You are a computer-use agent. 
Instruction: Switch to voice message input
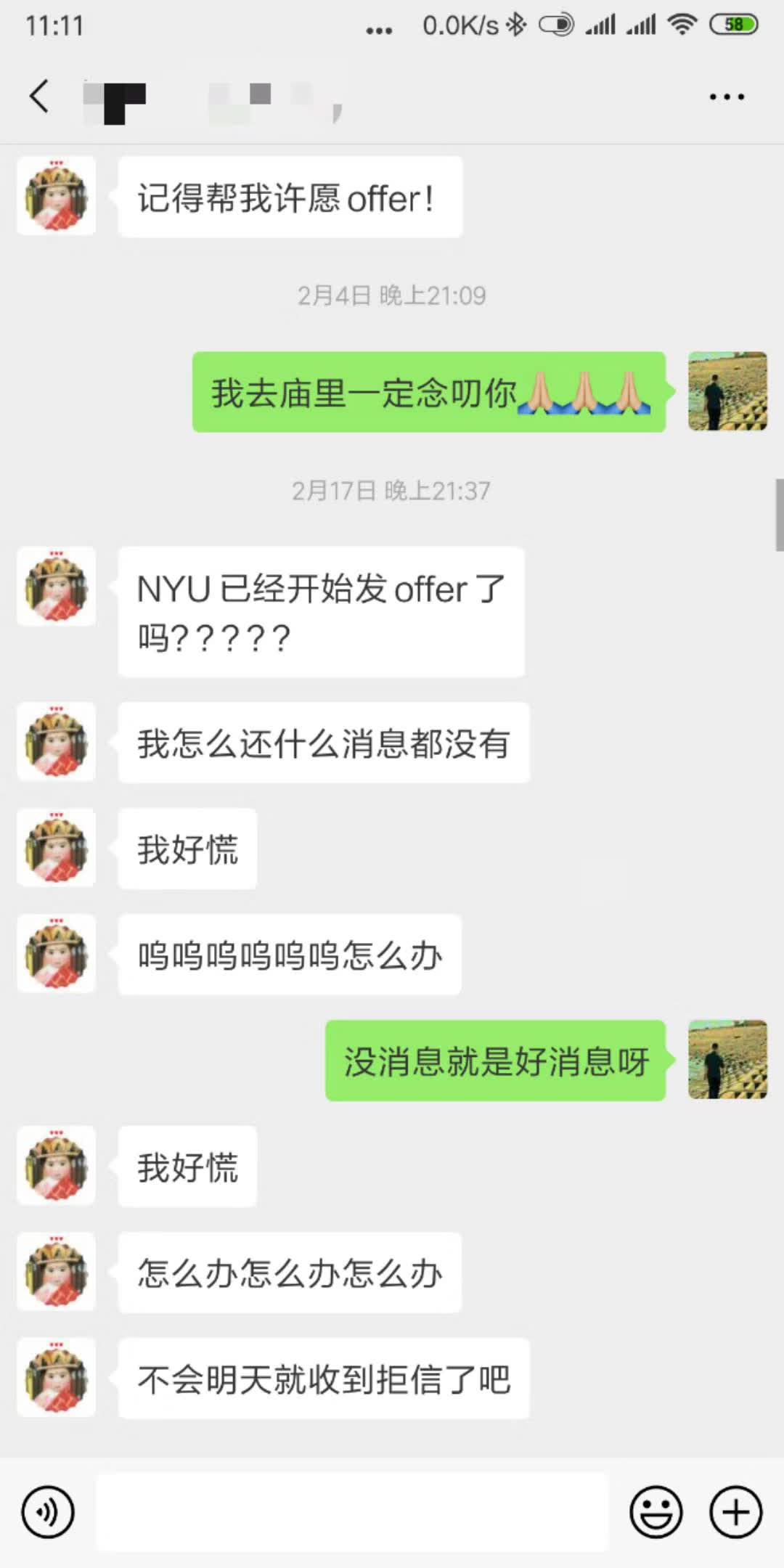[48, 1512]
